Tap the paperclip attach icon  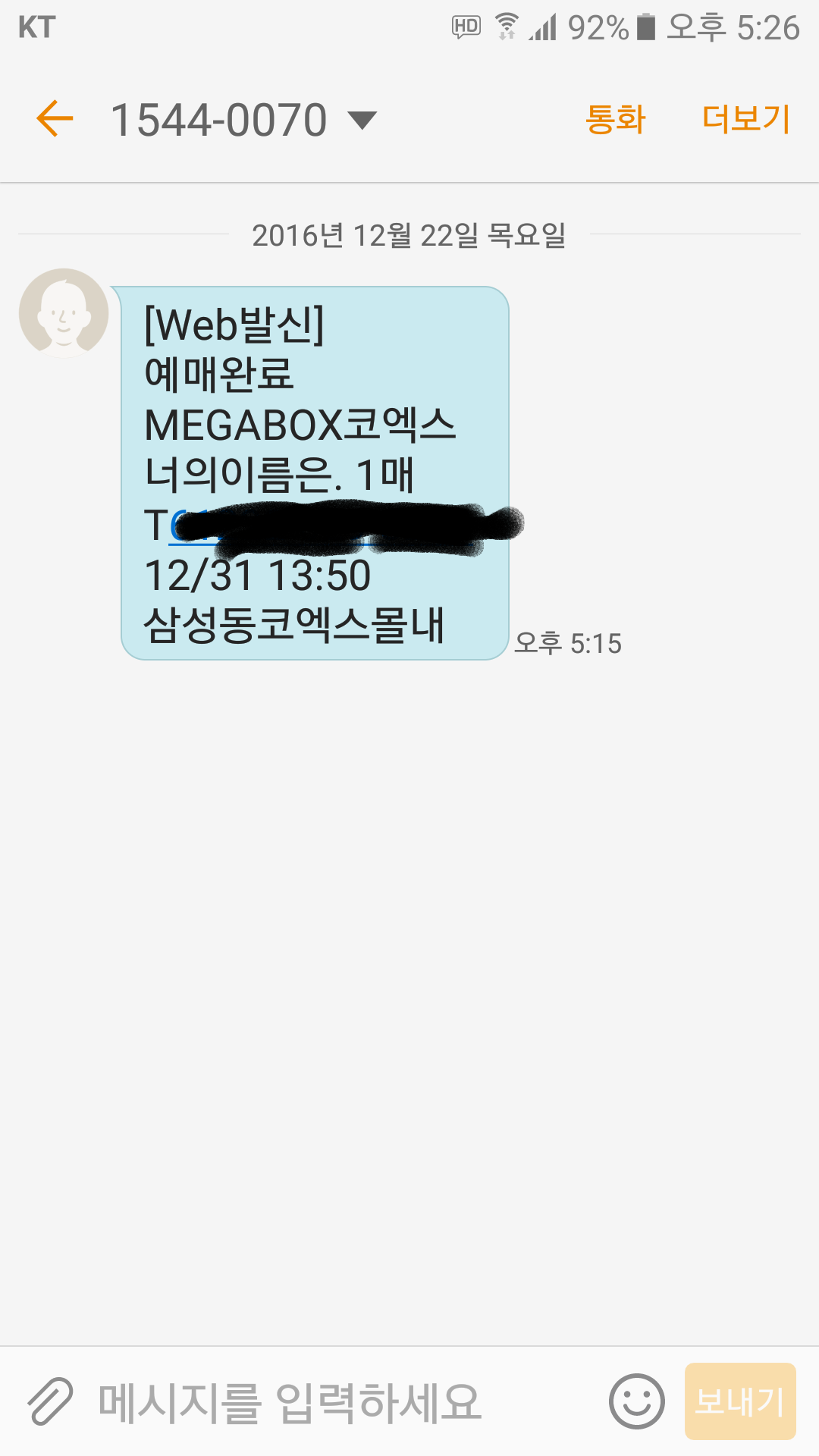(50, 1401)
